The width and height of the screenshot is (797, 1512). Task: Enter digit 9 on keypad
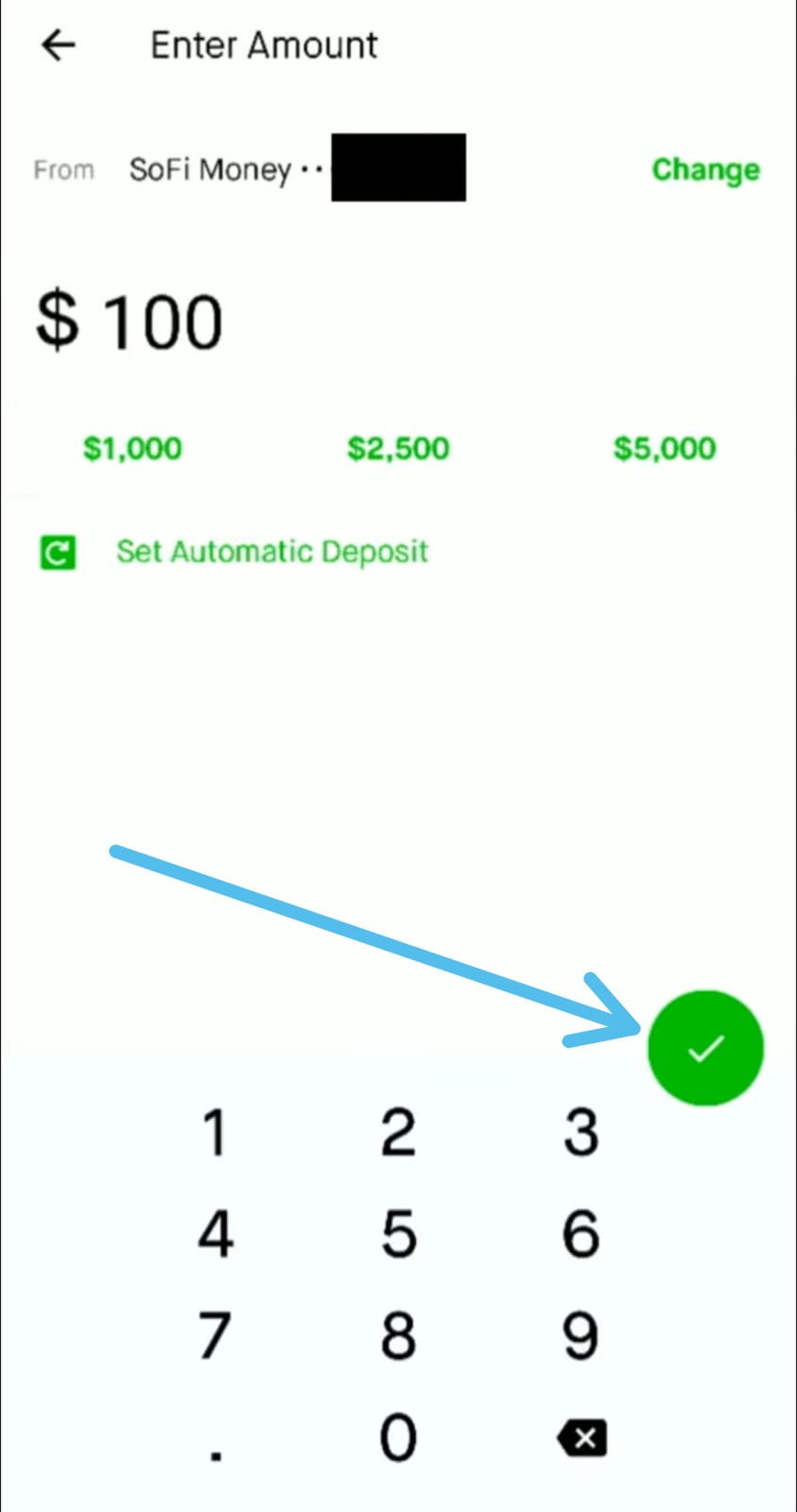(x=580, y=1335)
